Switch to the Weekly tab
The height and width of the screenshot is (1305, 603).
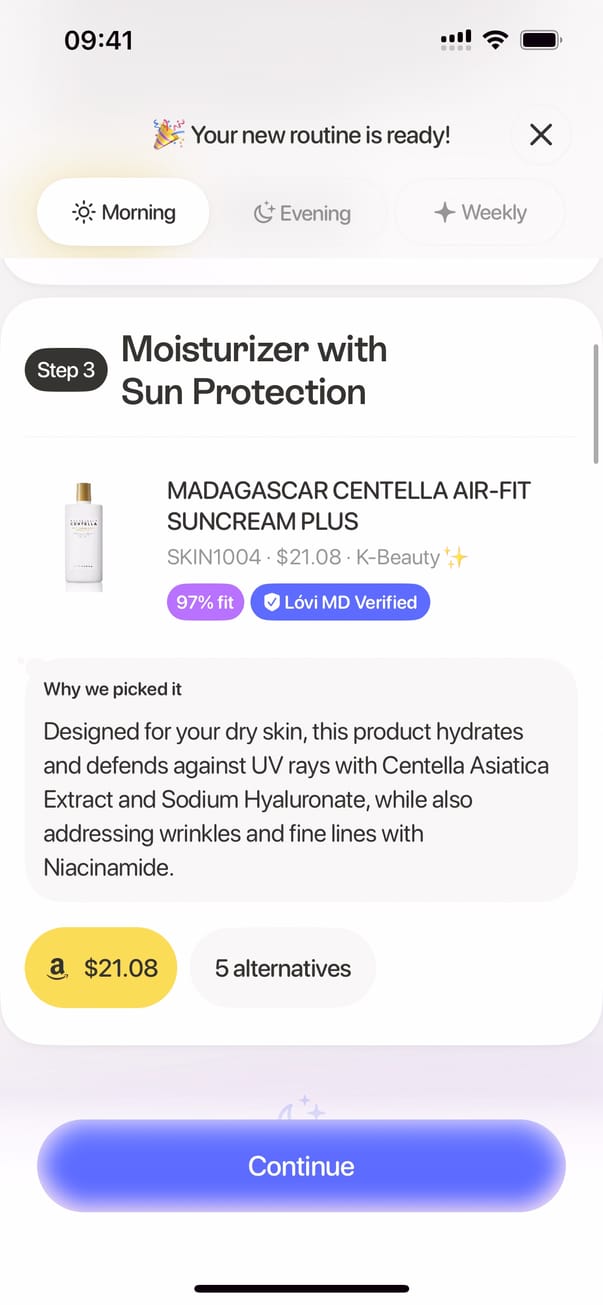(x=480, y=213)
